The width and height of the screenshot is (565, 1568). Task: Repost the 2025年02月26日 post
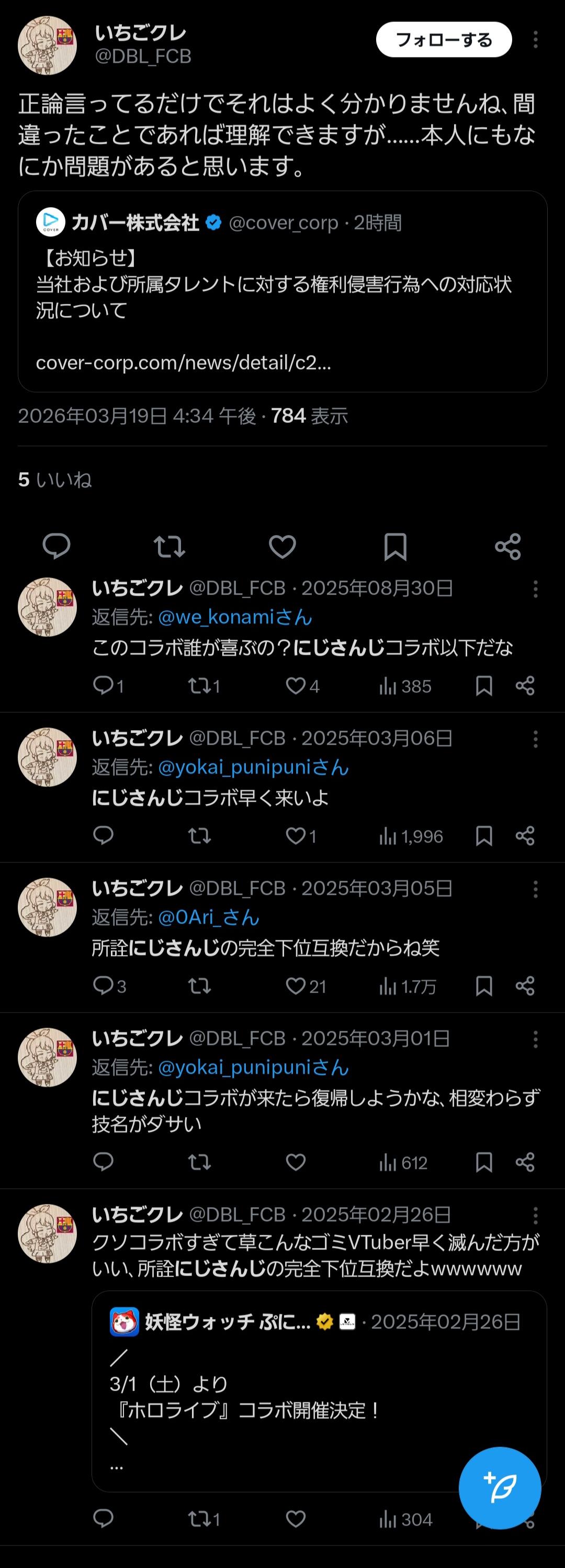pyautogui.click(x=199, y=1519)
